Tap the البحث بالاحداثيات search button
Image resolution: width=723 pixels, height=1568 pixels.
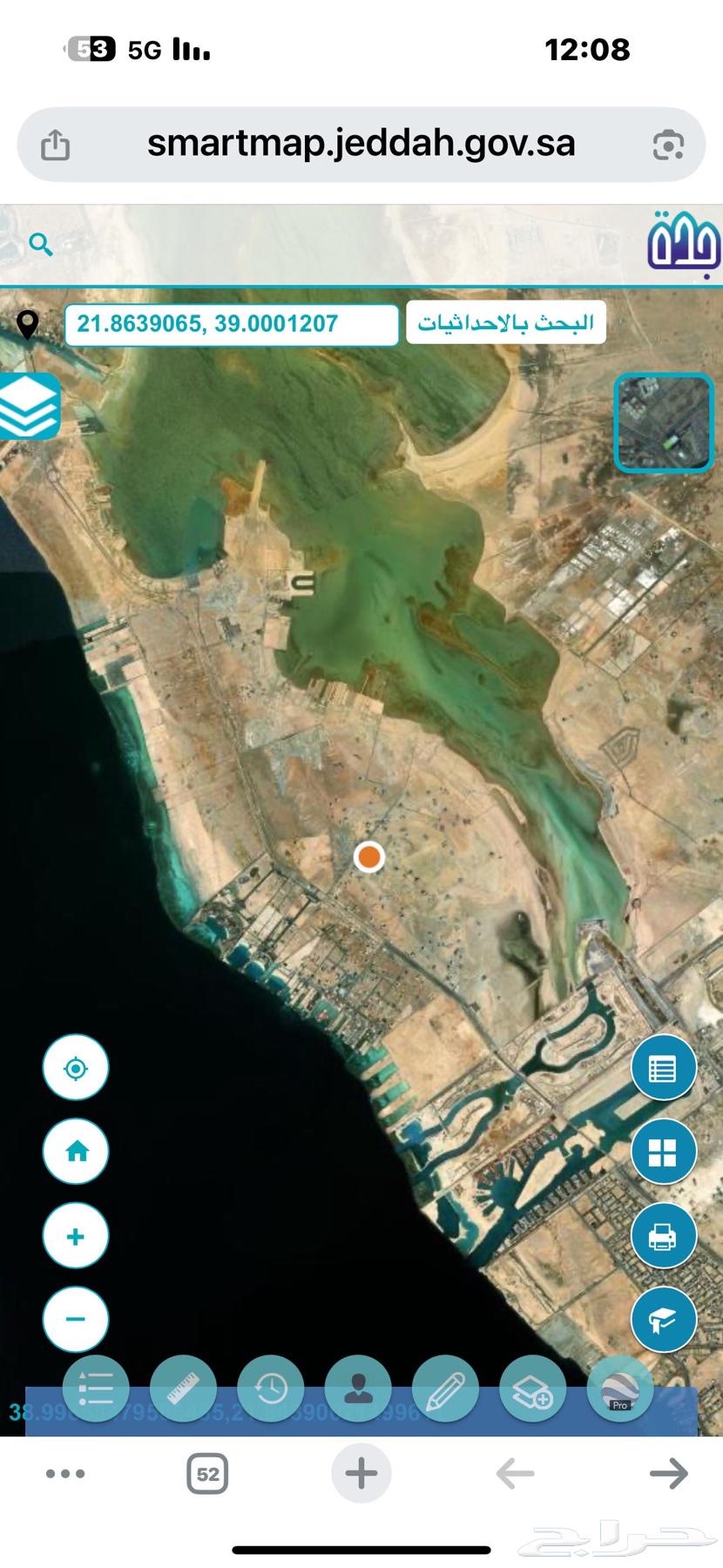point(505,323)
